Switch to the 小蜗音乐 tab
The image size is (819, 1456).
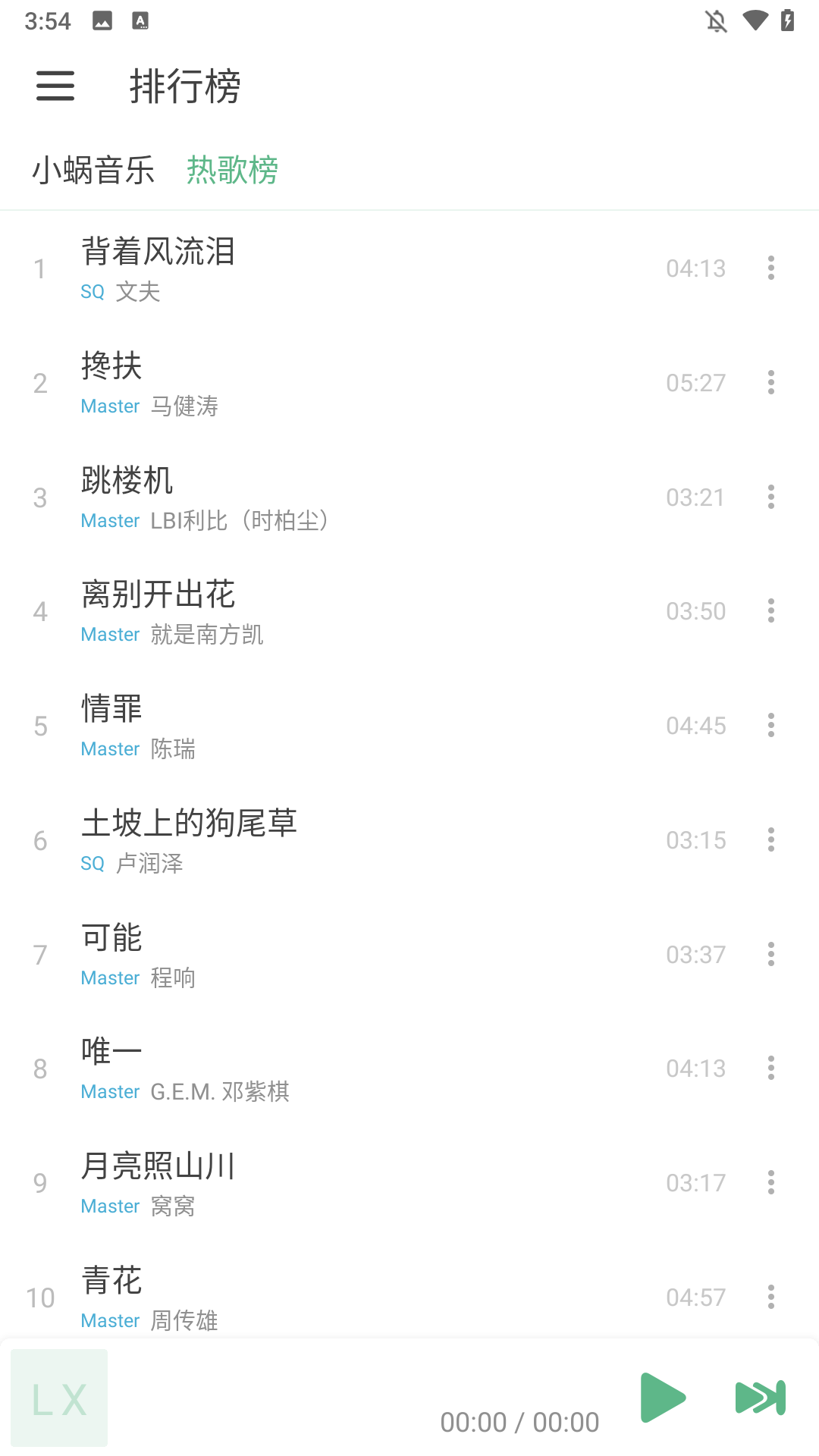94,171
